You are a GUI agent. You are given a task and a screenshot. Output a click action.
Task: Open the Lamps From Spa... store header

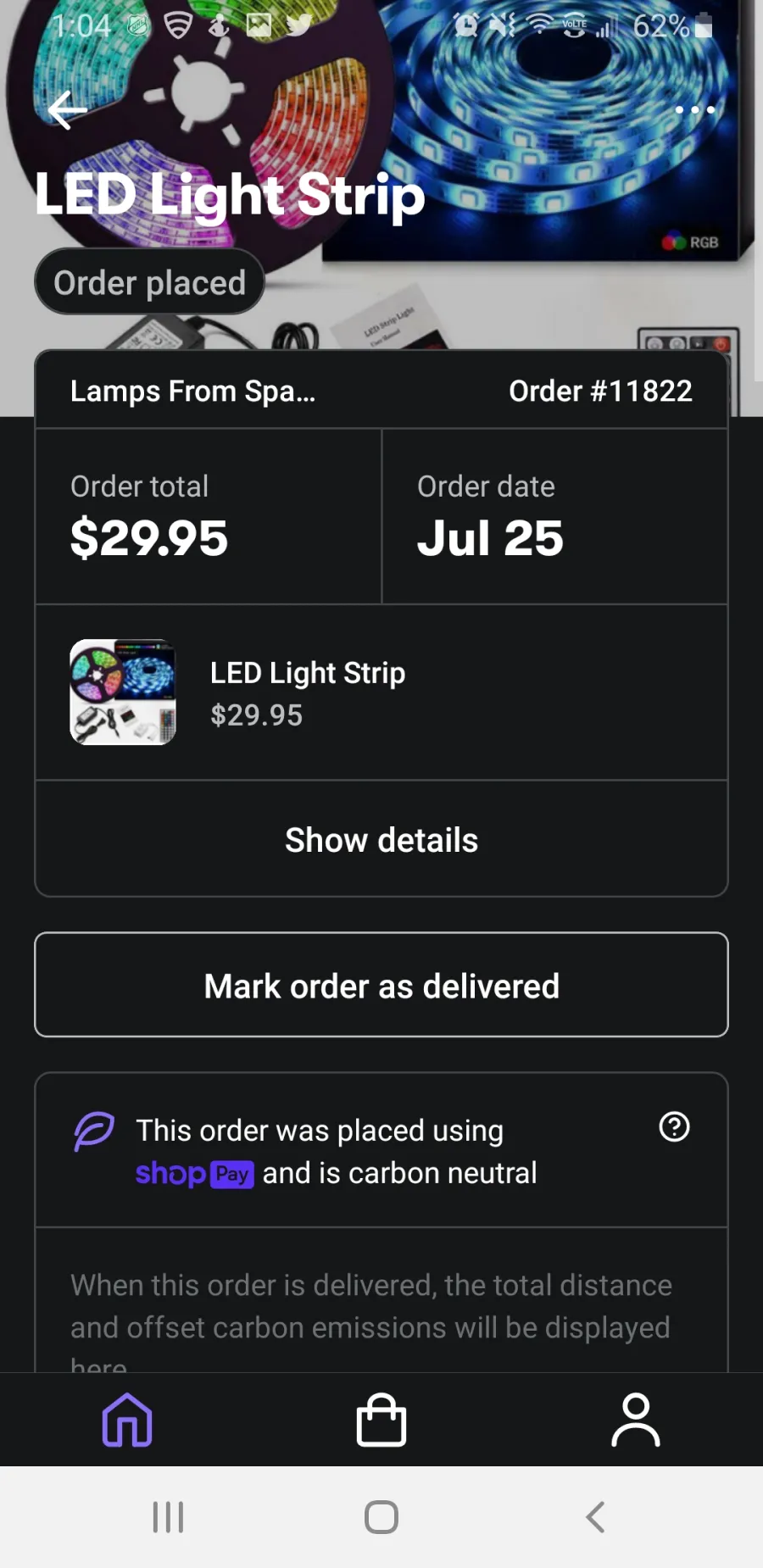point(192,392)
